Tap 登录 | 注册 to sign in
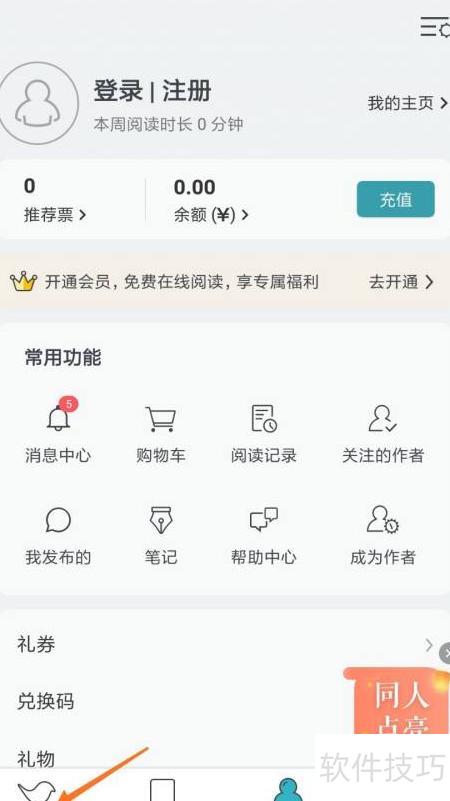450x801 pixels. pyautogui.click(x=152, y=91)
